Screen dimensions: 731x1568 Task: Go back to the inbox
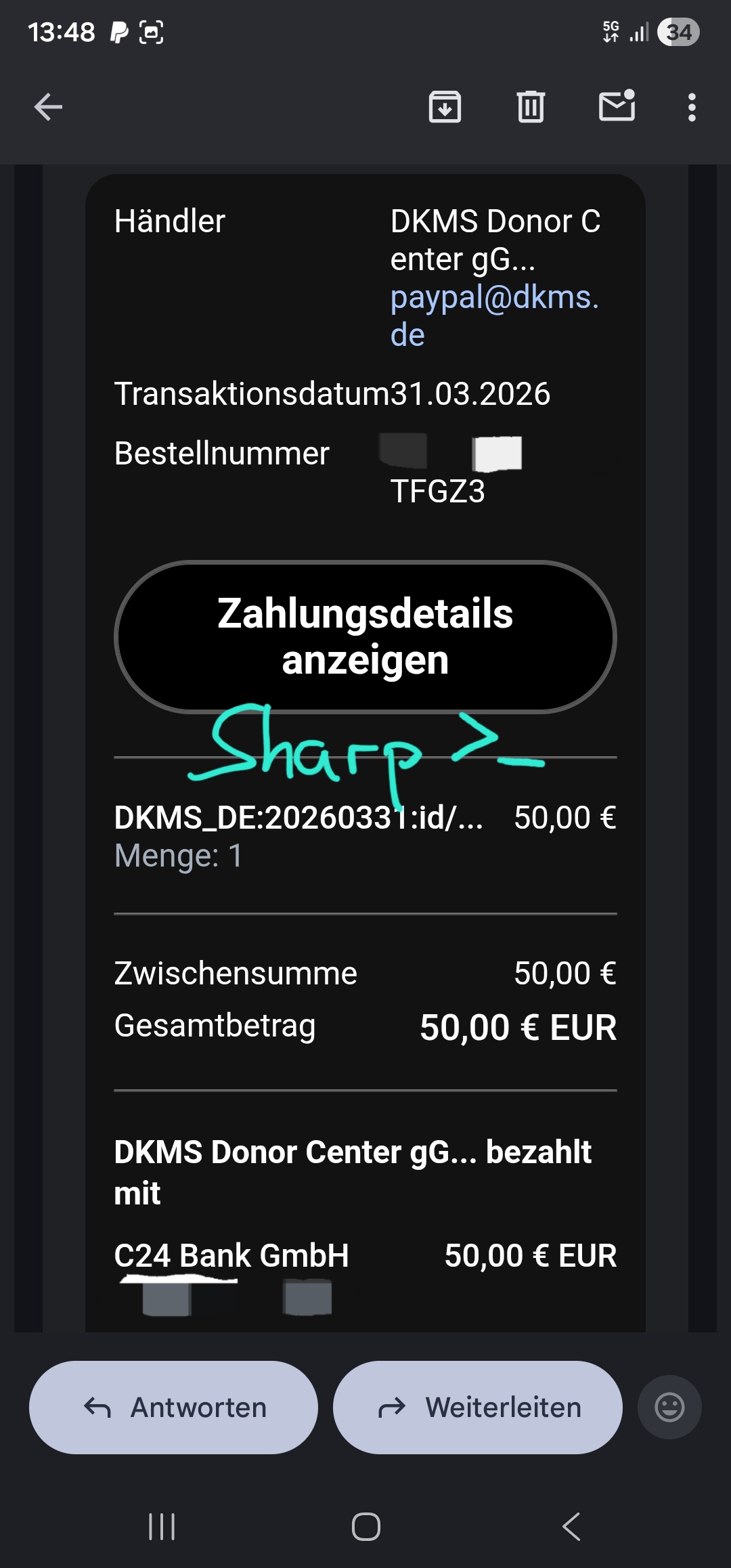pos(48,107)
